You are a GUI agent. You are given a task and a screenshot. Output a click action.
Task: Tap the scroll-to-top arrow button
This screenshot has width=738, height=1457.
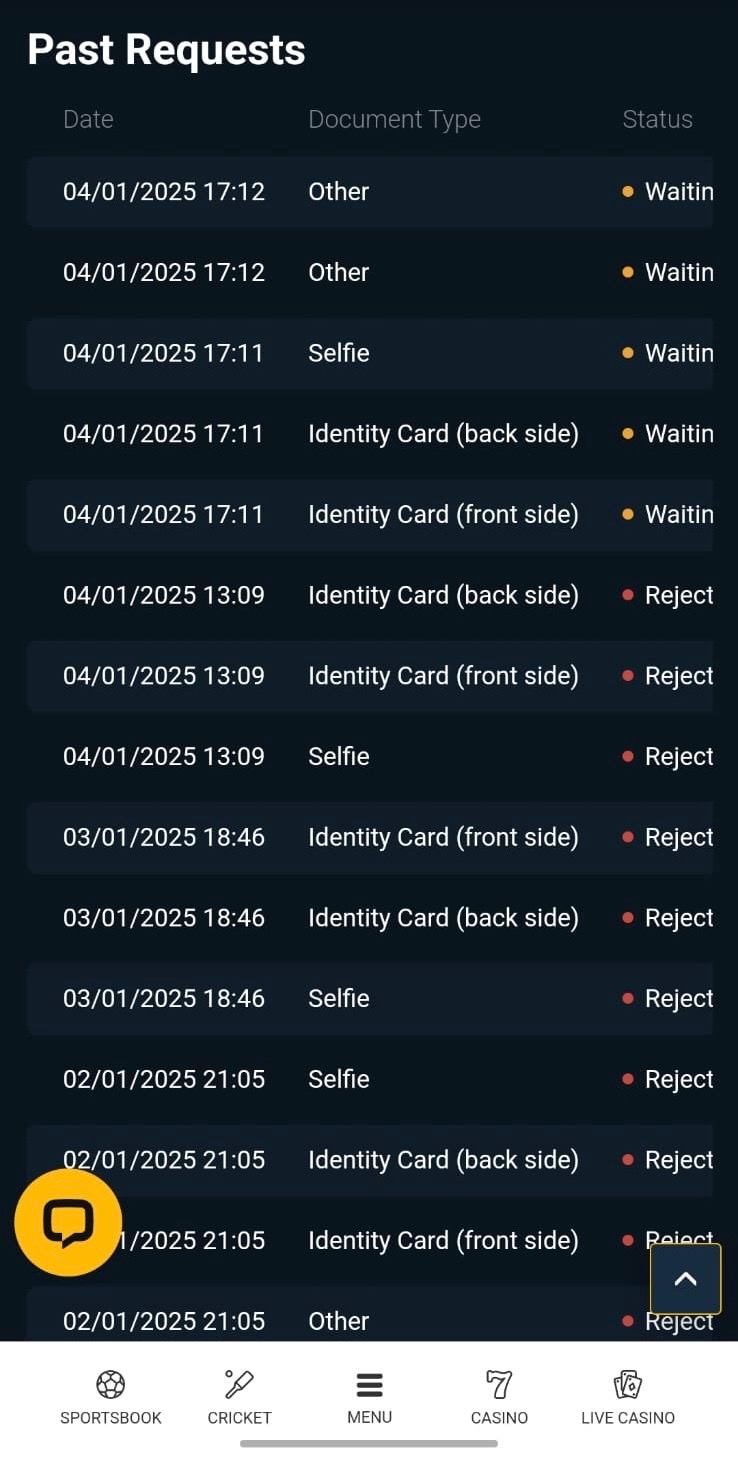pos(685,1278)
